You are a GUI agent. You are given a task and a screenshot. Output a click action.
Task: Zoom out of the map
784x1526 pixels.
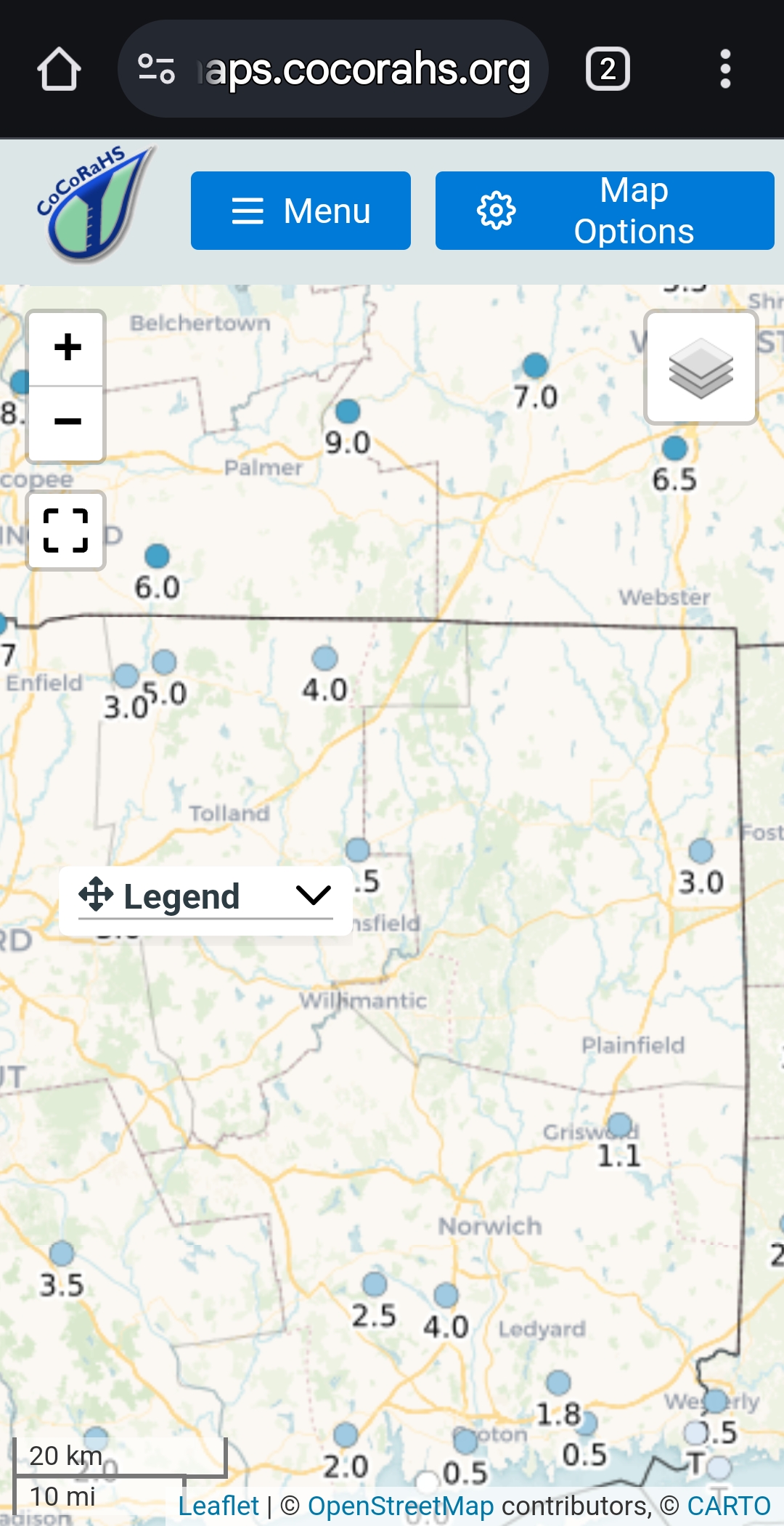click(67, 423)
